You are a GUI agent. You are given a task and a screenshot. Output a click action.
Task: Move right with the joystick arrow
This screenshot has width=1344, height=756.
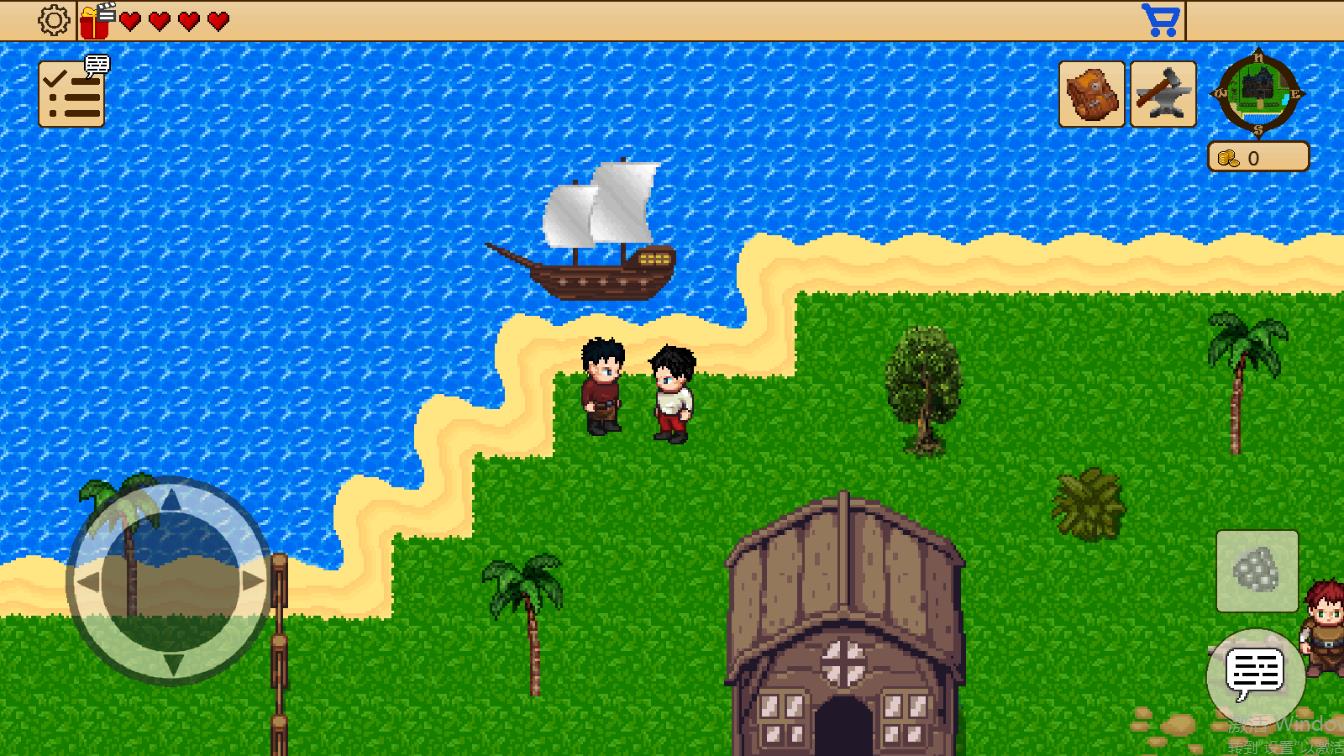(x=252, y=581)
